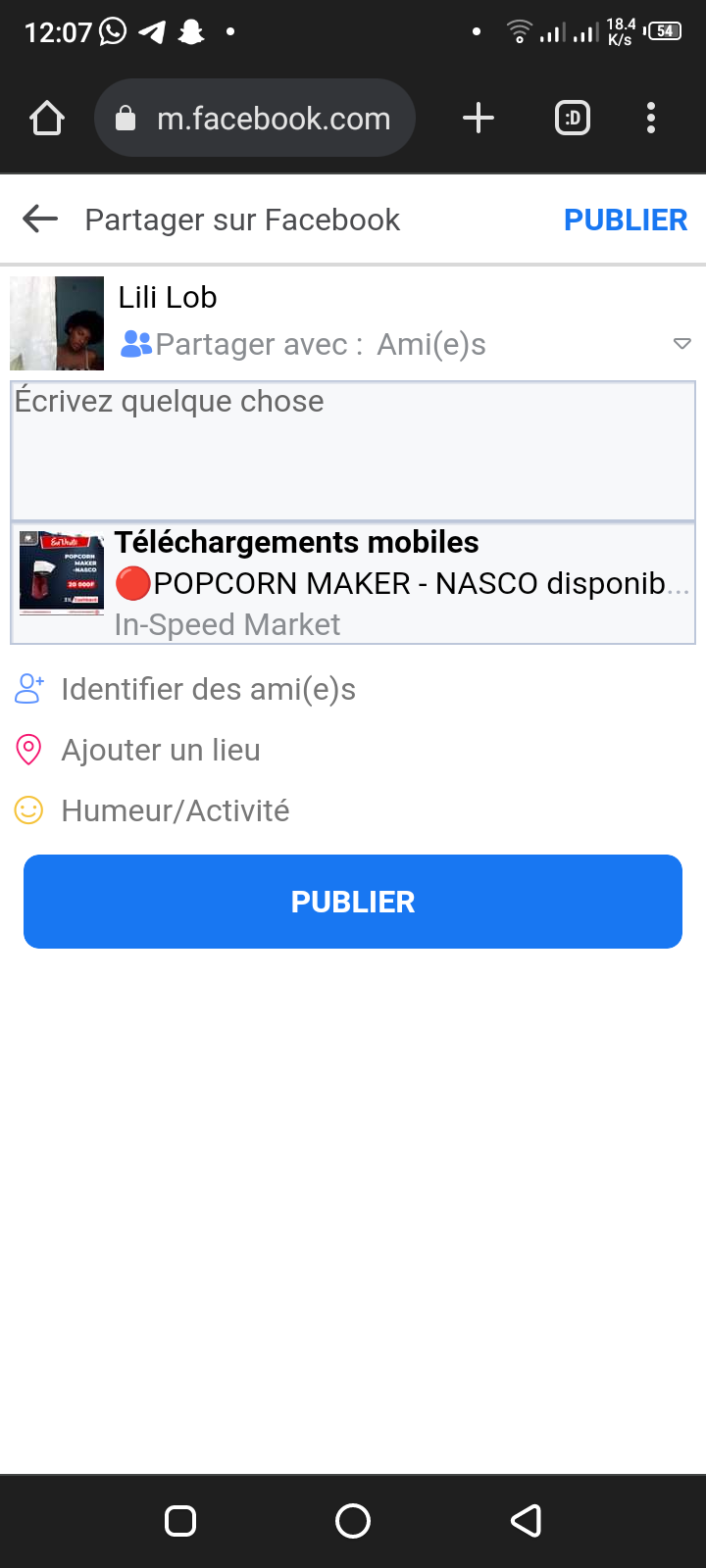Viewport: 706px width, 1568px height.
Task: Go to the phone home screen
Action: pyautogui.click(x=353, y=1521)
